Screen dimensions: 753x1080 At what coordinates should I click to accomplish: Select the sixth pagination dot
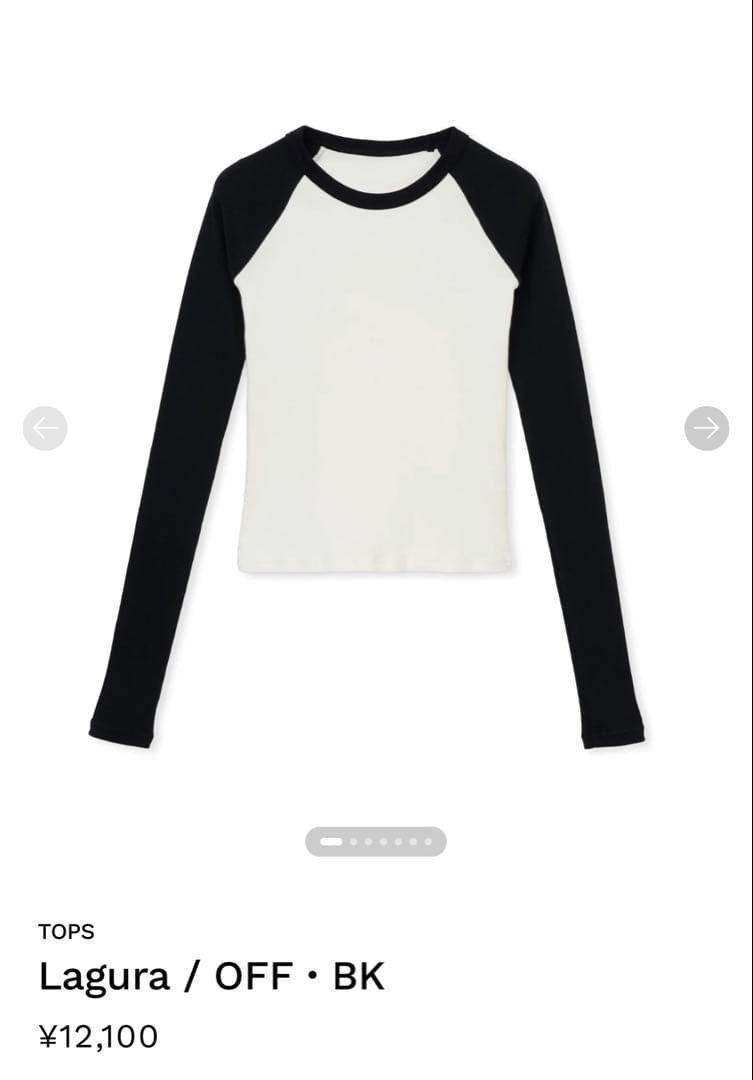(x=412, y=841)
